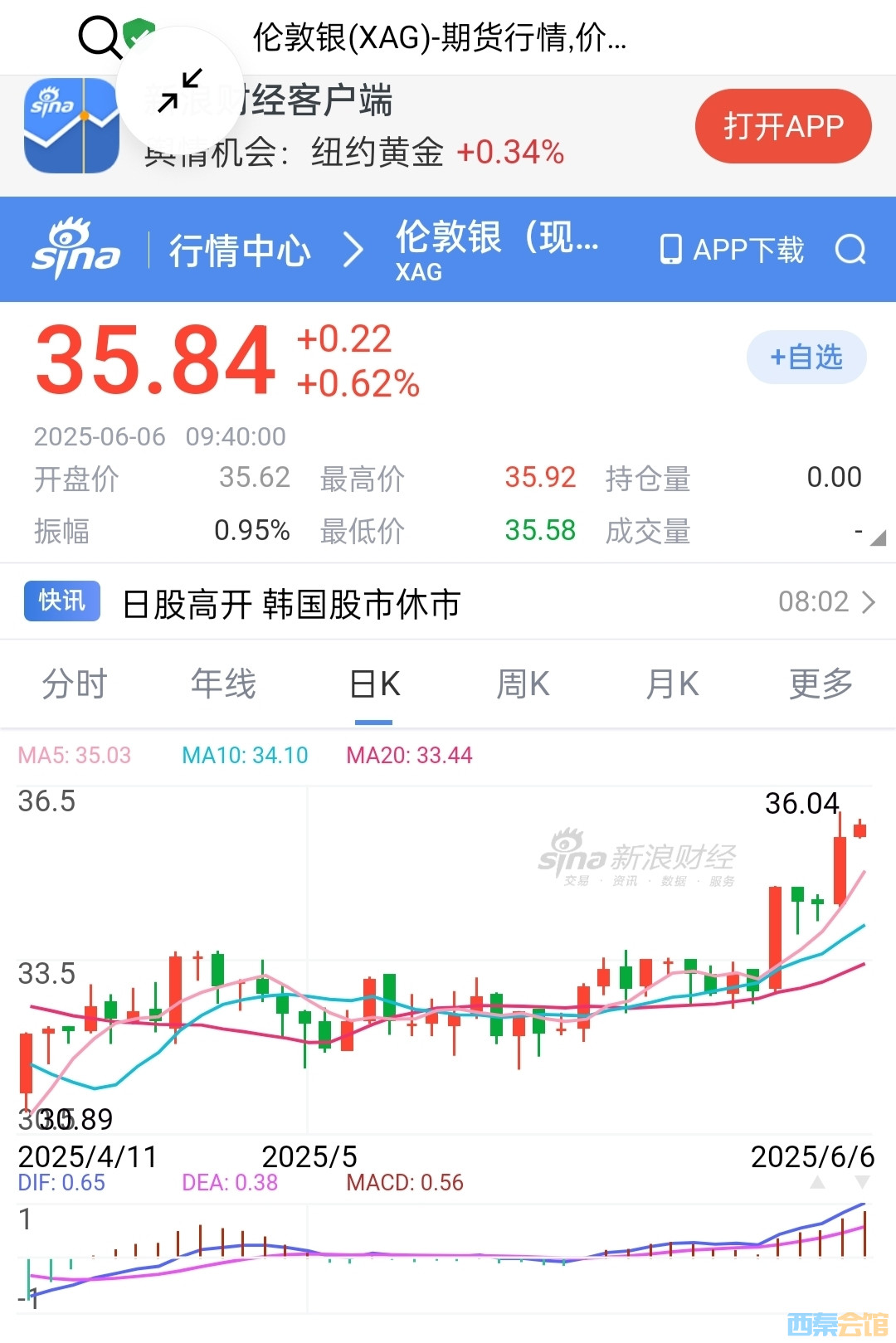Switch to the 年线 chart tab
This screenshot has height=1343, width=896.
coord(223,684)
